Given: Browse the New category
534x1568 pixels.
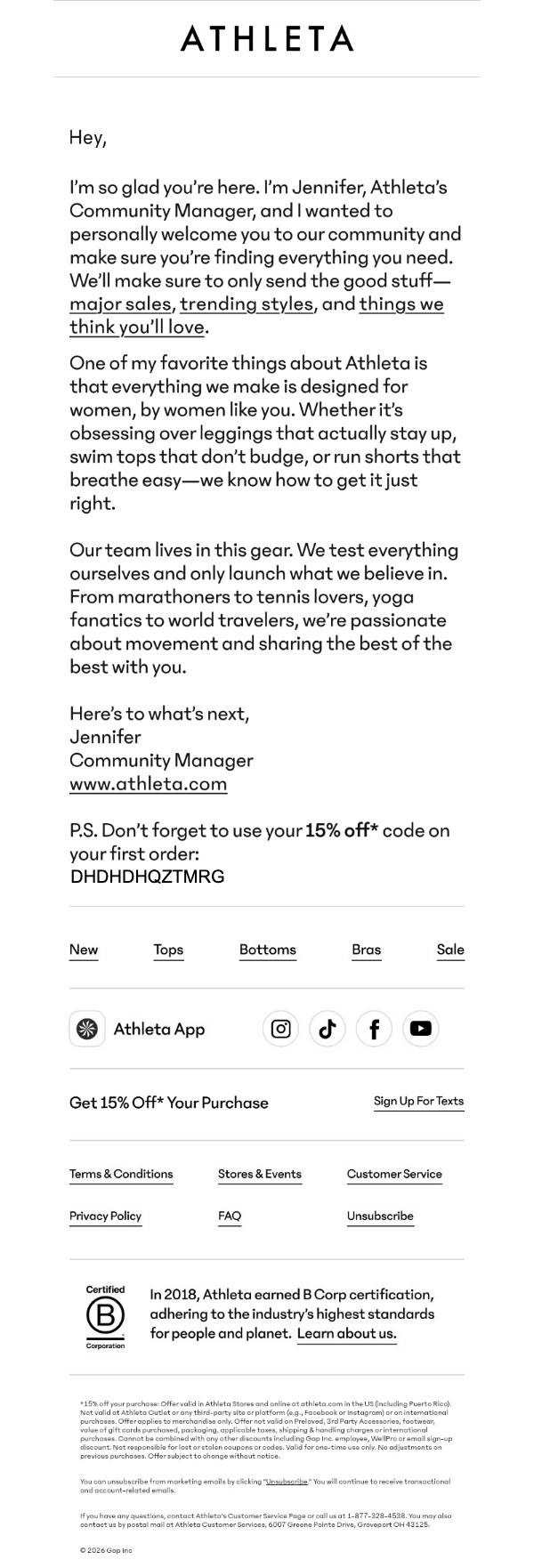Looking at the screenshot, I should [x=84, y=950].
